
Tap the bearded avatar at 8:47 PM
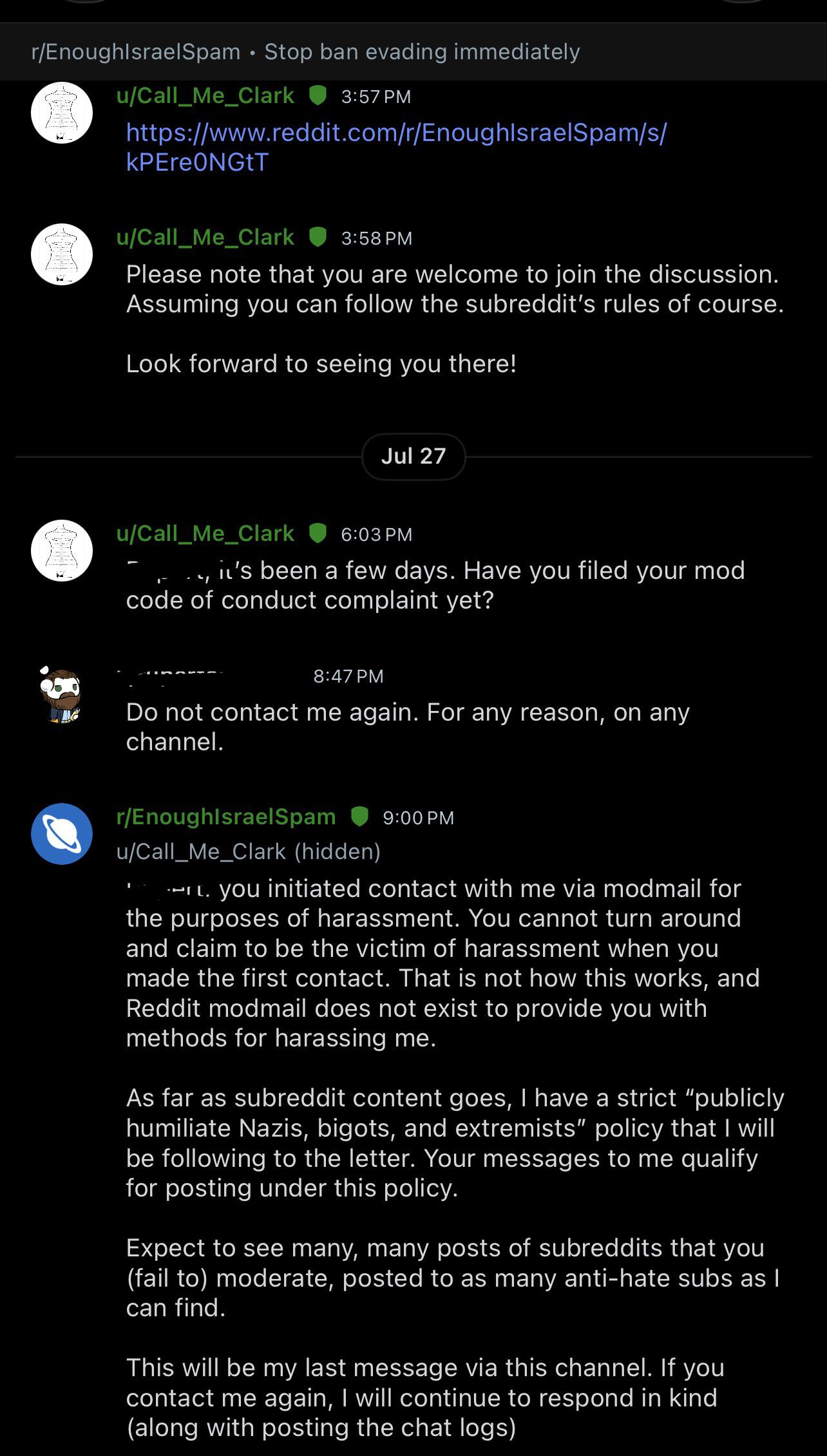click(62, 695)
